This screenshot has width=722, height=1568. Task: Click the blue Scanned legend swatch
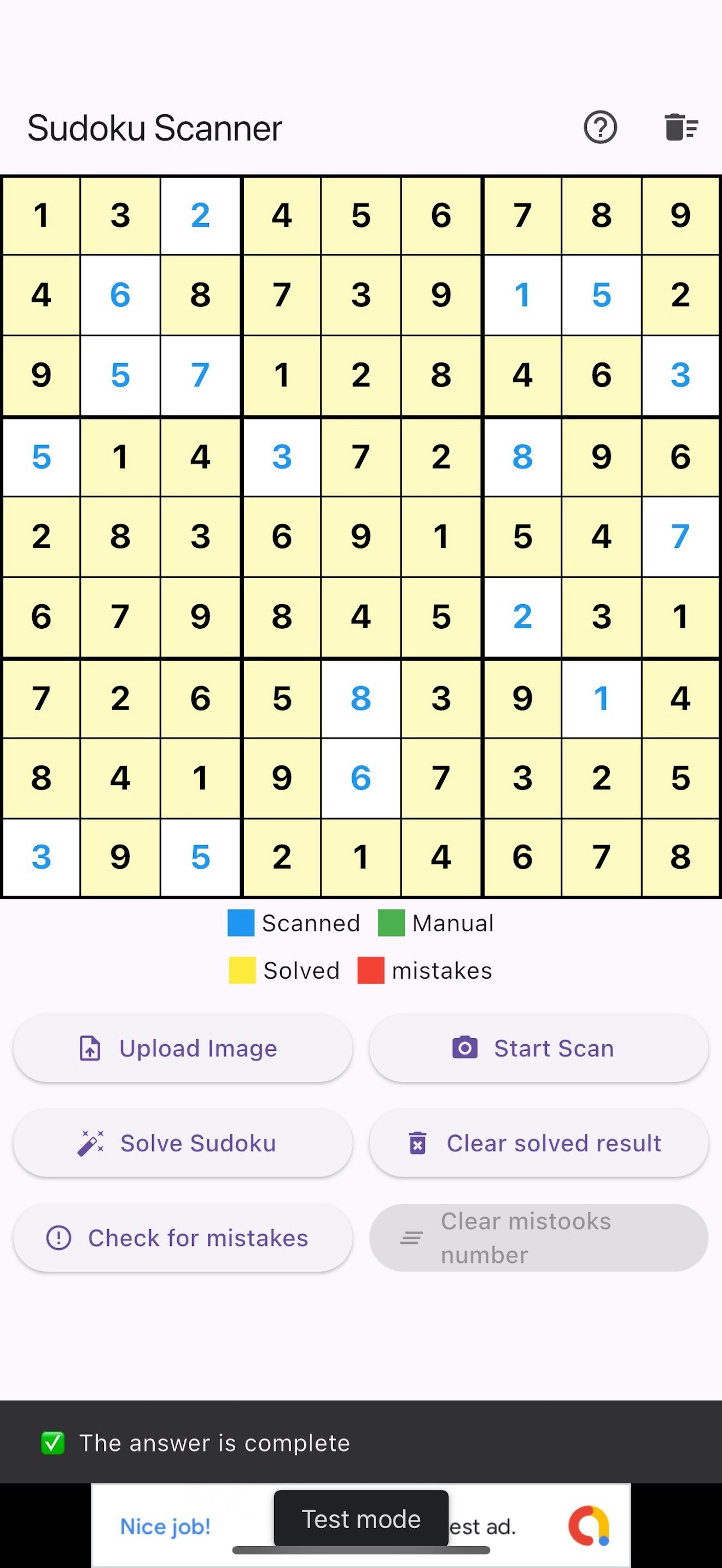[241, 922]
